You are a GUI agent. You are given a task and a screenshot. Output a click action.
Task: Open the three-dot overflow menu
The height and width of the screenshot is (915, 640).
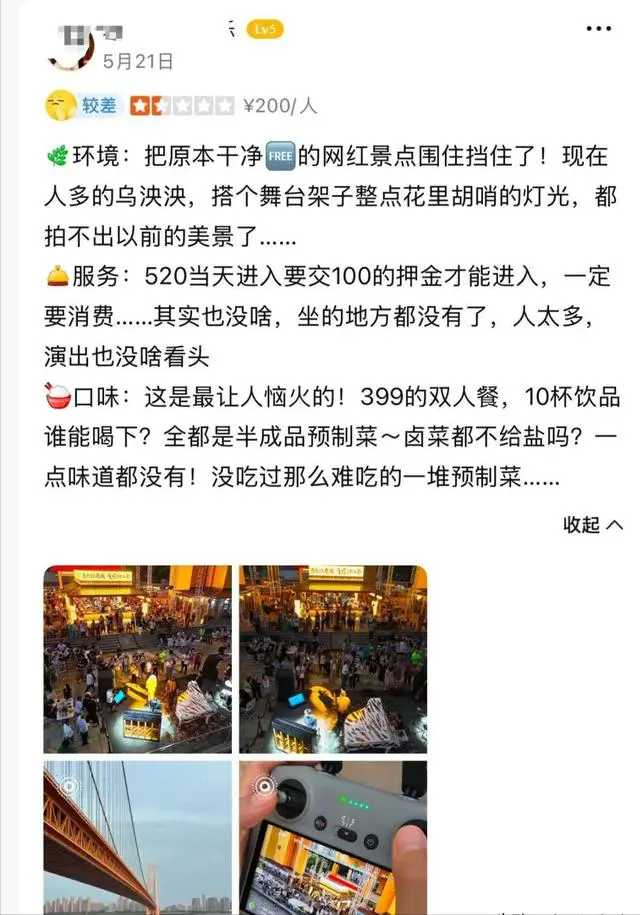coord(598,29)
